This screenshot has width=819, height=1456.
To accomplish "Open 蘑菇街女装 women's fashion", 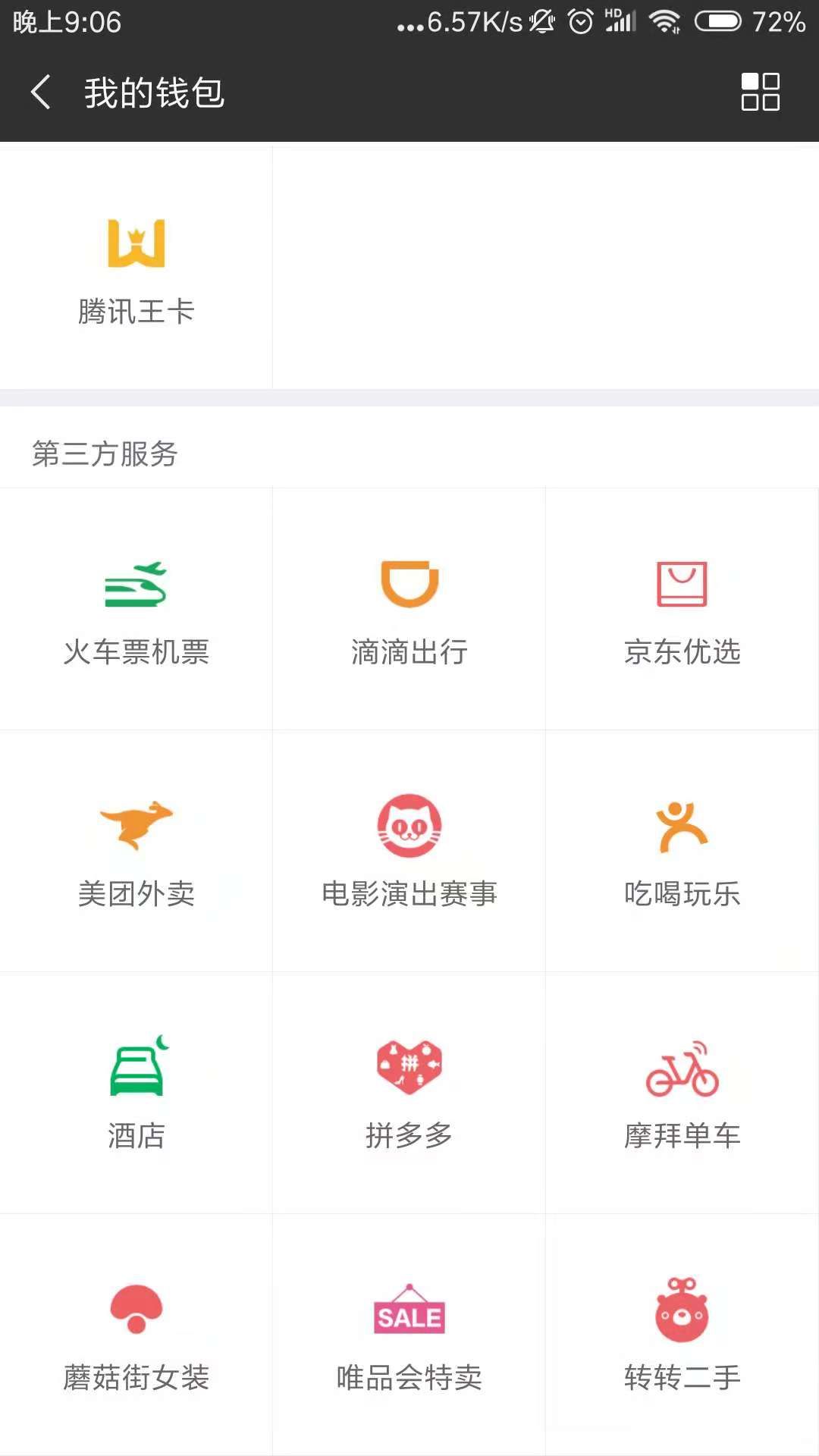I will coord(136,1335).
